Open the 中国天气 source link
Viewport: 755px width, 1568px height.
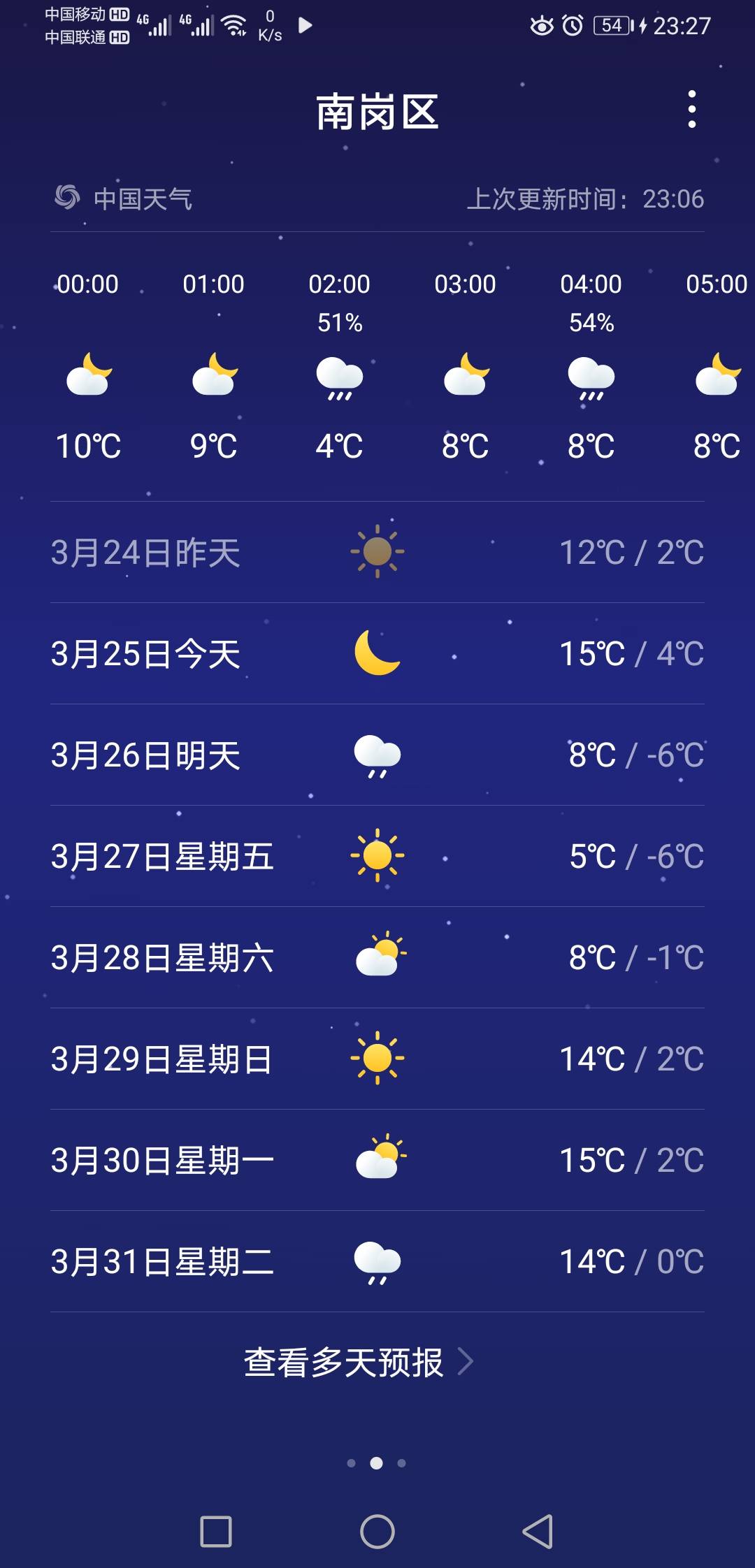[x=124, y=198]
